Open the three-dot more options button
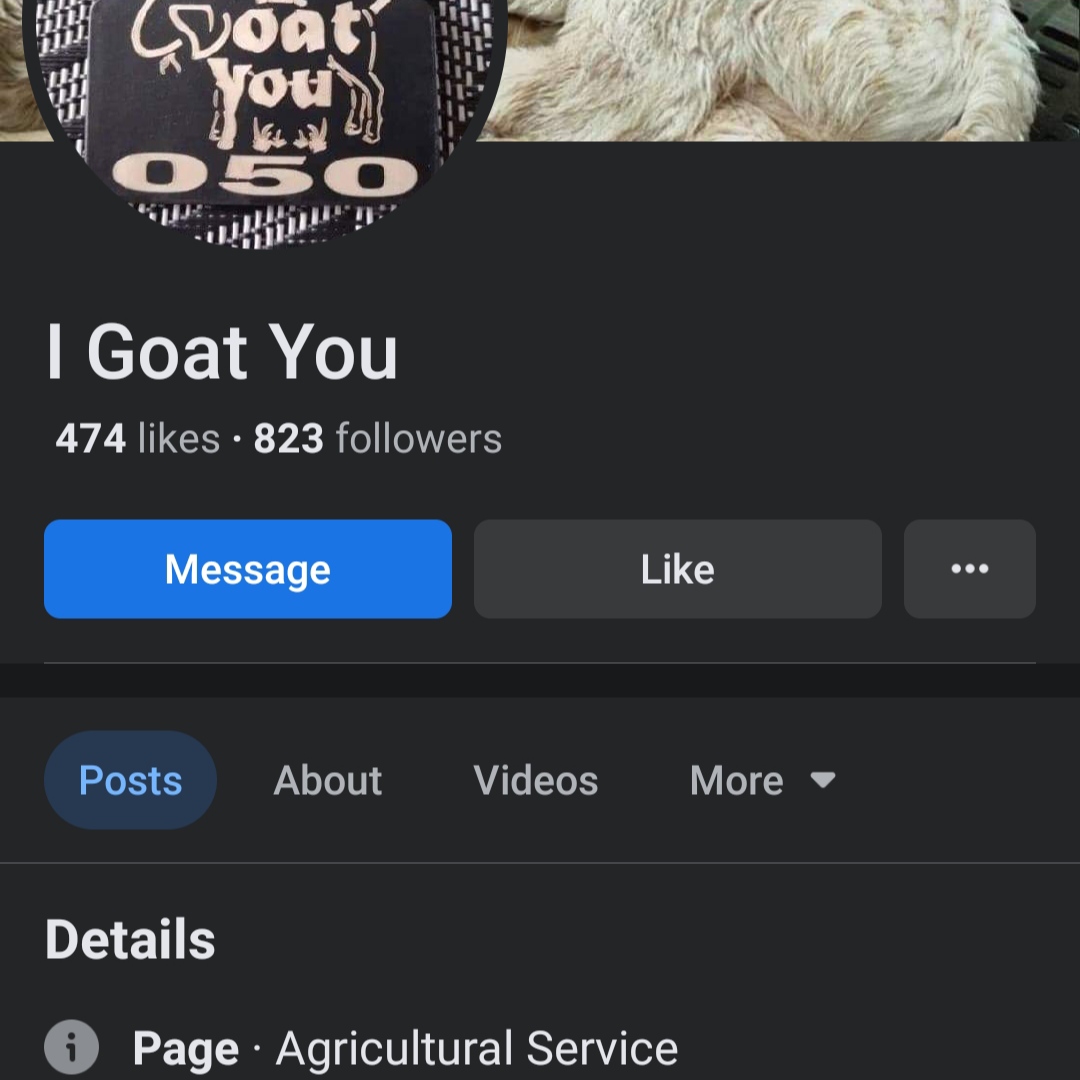The width and height of the screenshot is (1080, 1080). (969, 569)
